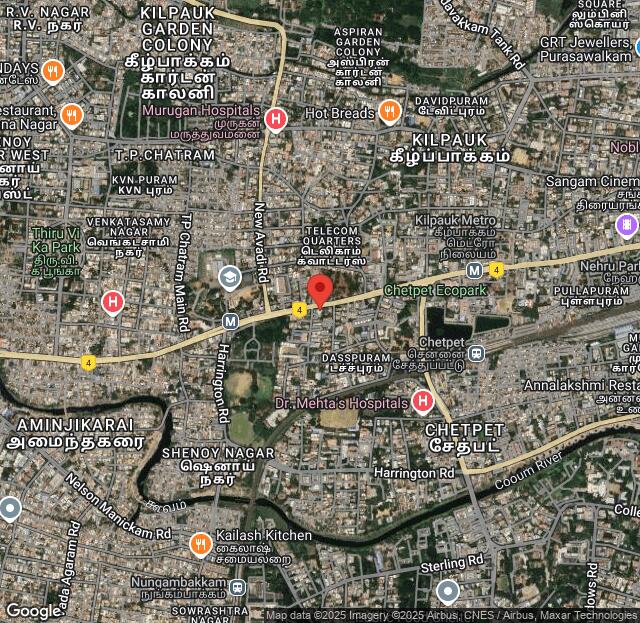Open Murugan Hospitals marker

point(276,120)
